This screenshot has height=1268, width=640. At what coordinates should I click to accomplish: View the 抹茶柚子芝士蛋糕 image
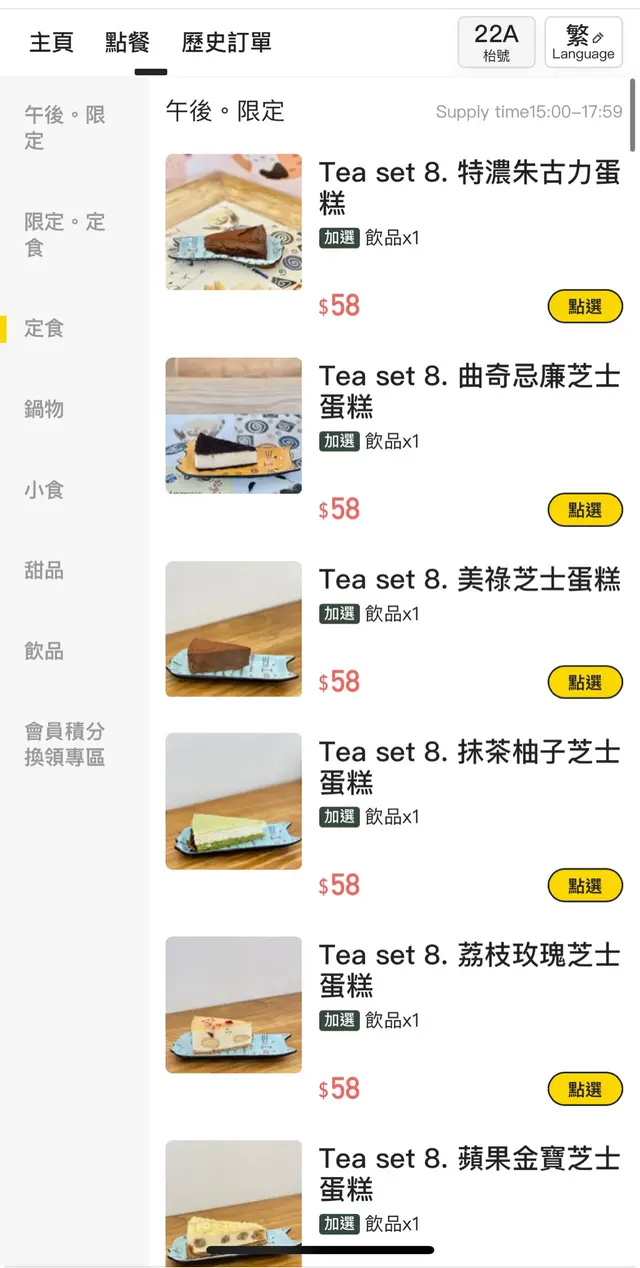pos(234,801)
